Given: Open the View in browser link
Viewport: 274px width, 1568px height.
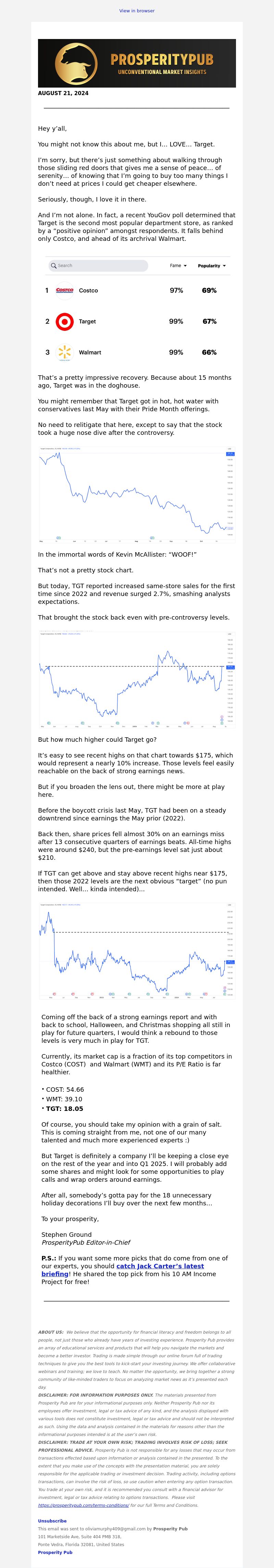Looking at the screenshot, I should 136,11.
